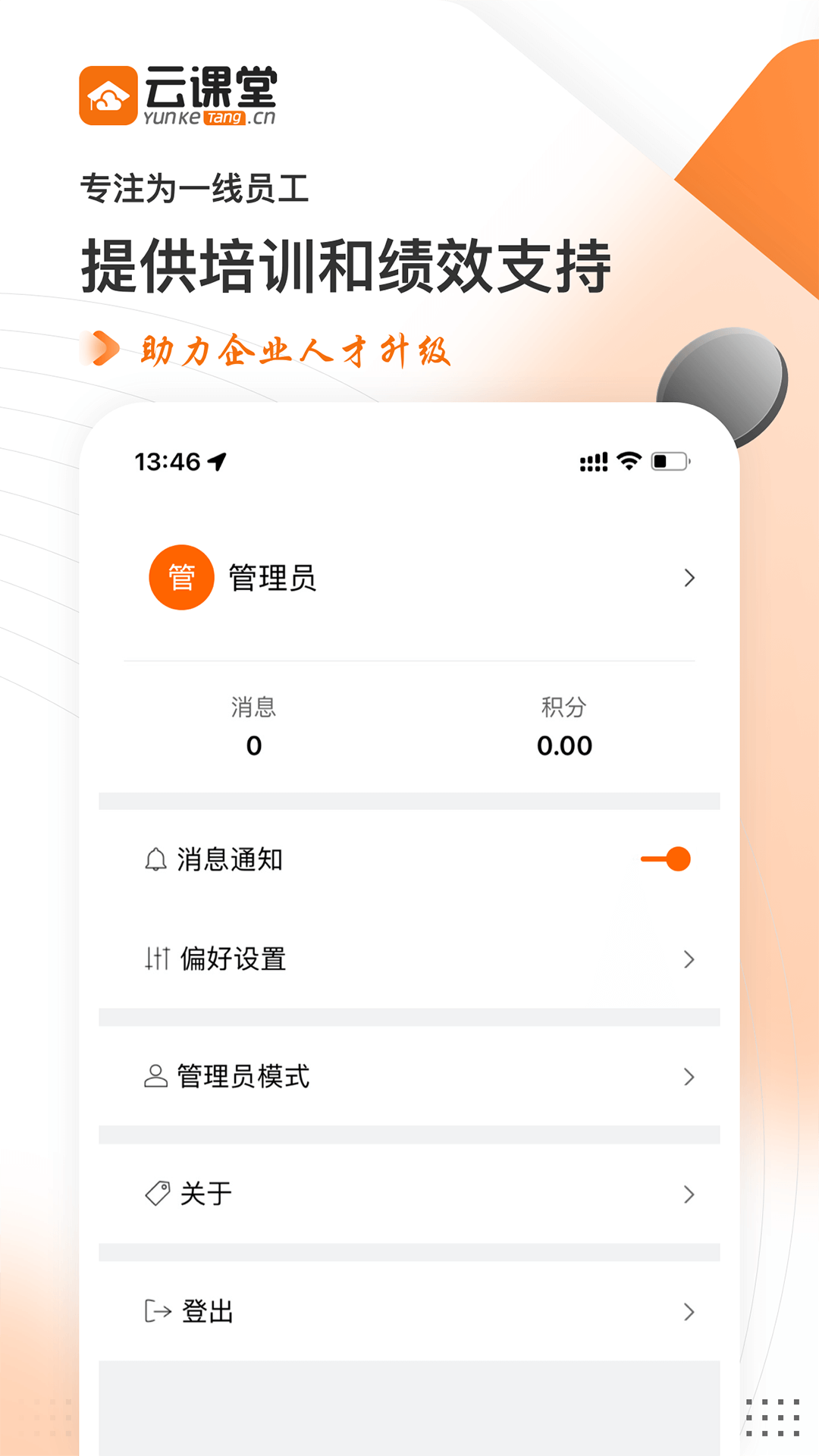The image size is (819, 1456).
Task: Tap the 管理员 profile name
Action: pos(271,578)
